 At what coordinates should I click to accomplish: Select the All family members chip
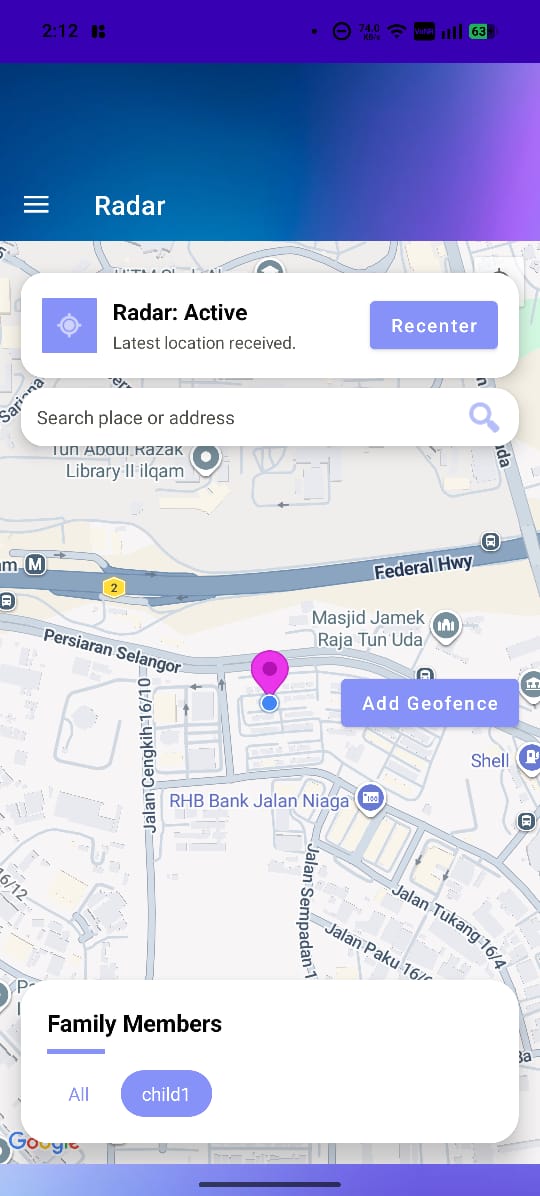(79, 1095)
